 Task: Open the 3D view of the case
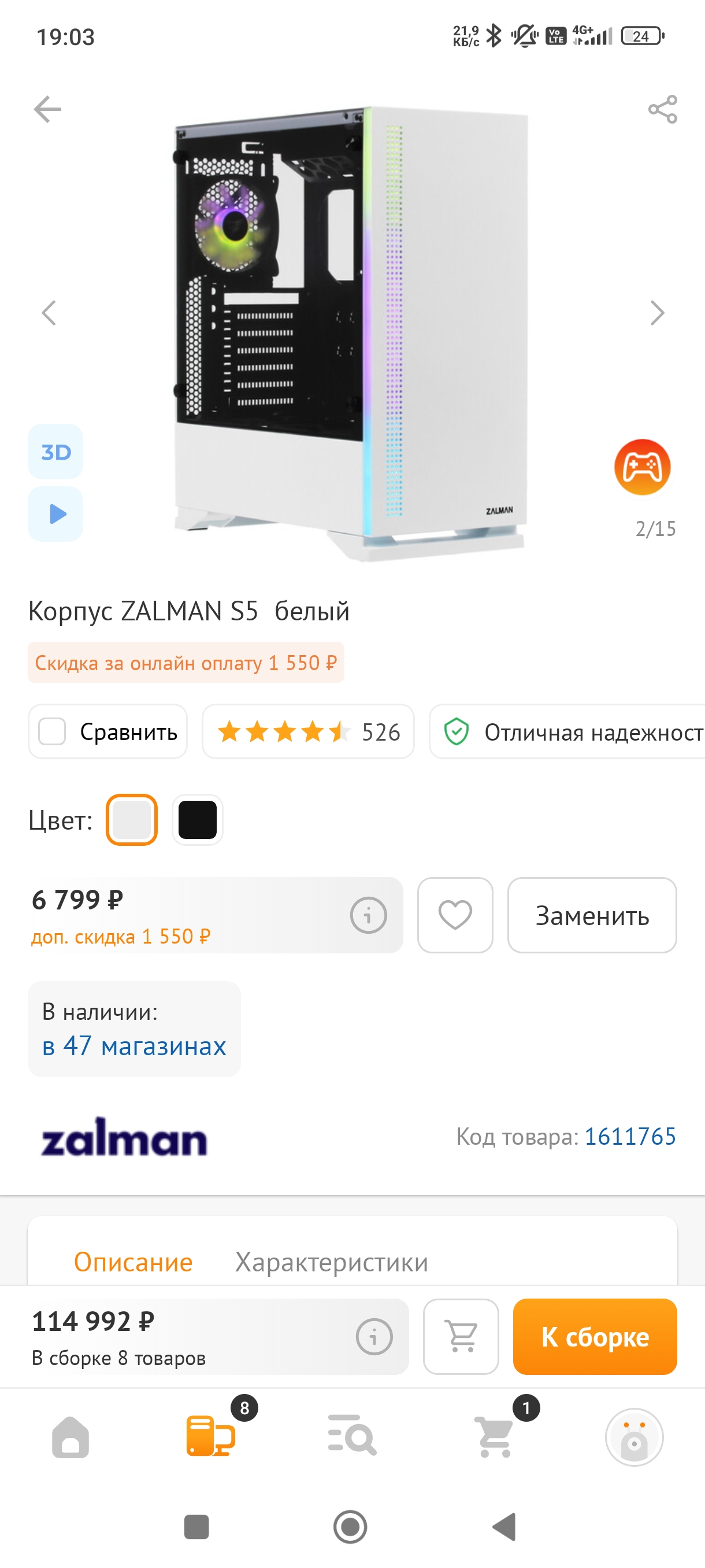pyautogui.click(x=55, y=452)
